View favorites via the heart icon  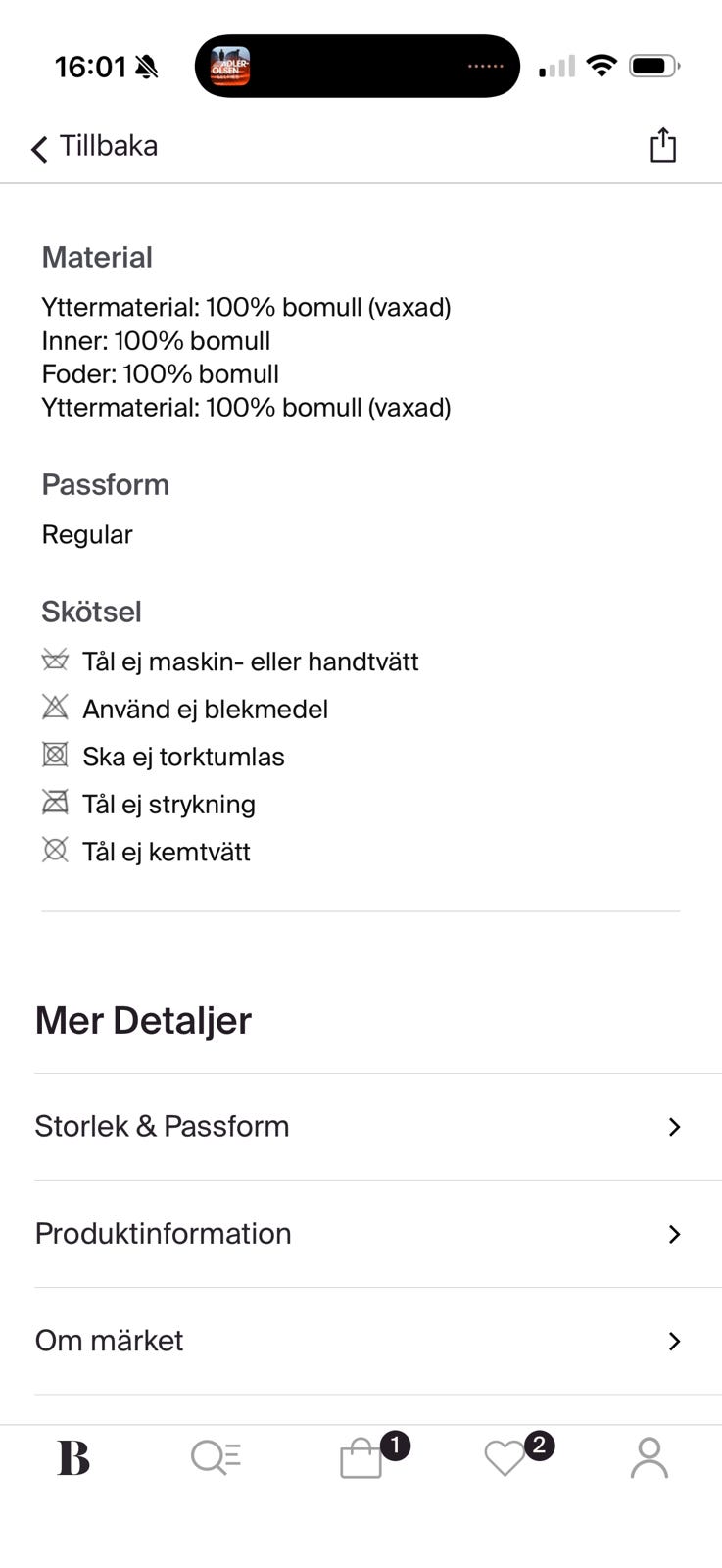(505, 1457)
